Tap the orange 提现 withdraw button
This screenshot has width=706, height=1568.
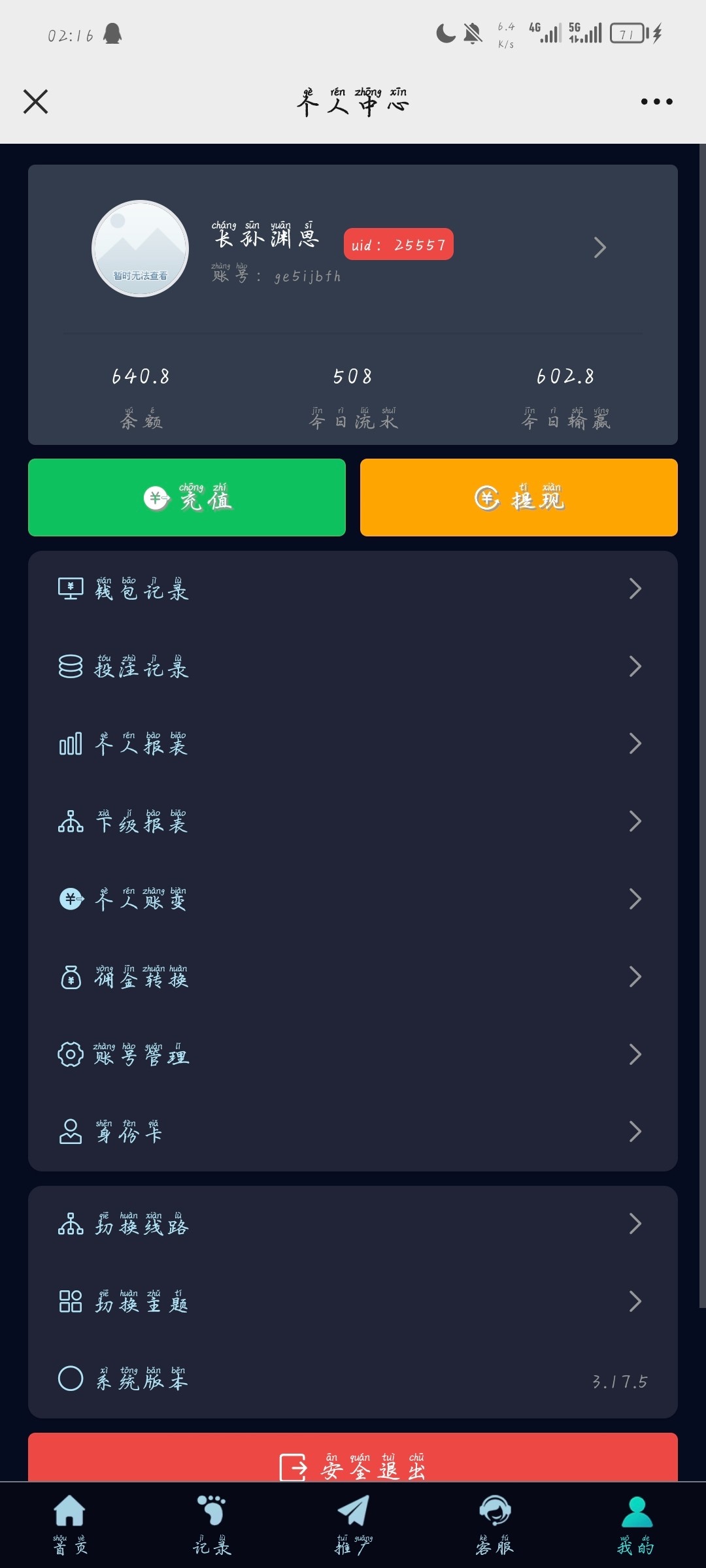[x=518, y=498]
